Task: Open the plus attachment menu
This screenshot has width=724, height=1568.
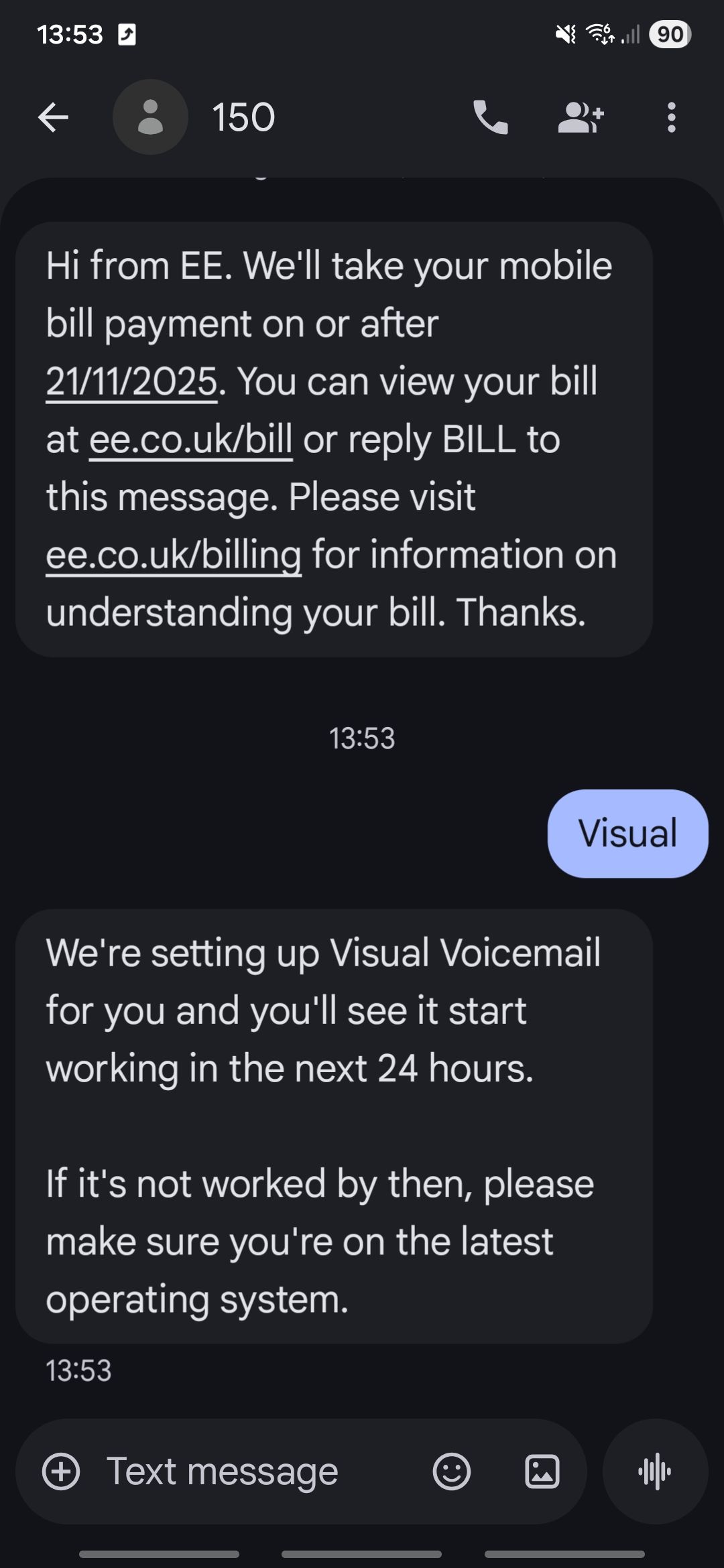Action: pyautogui.click(x=61, y=1472)
